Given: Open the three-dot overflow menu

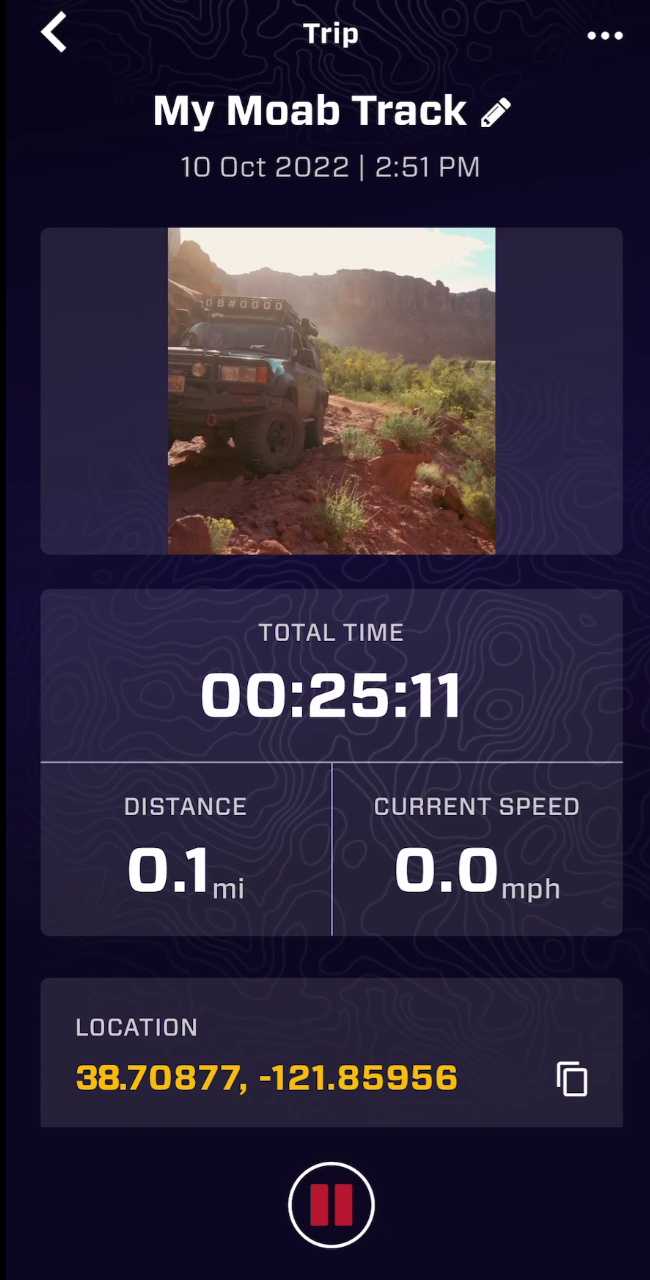Looking at the screenshot, I should (605, 36).
